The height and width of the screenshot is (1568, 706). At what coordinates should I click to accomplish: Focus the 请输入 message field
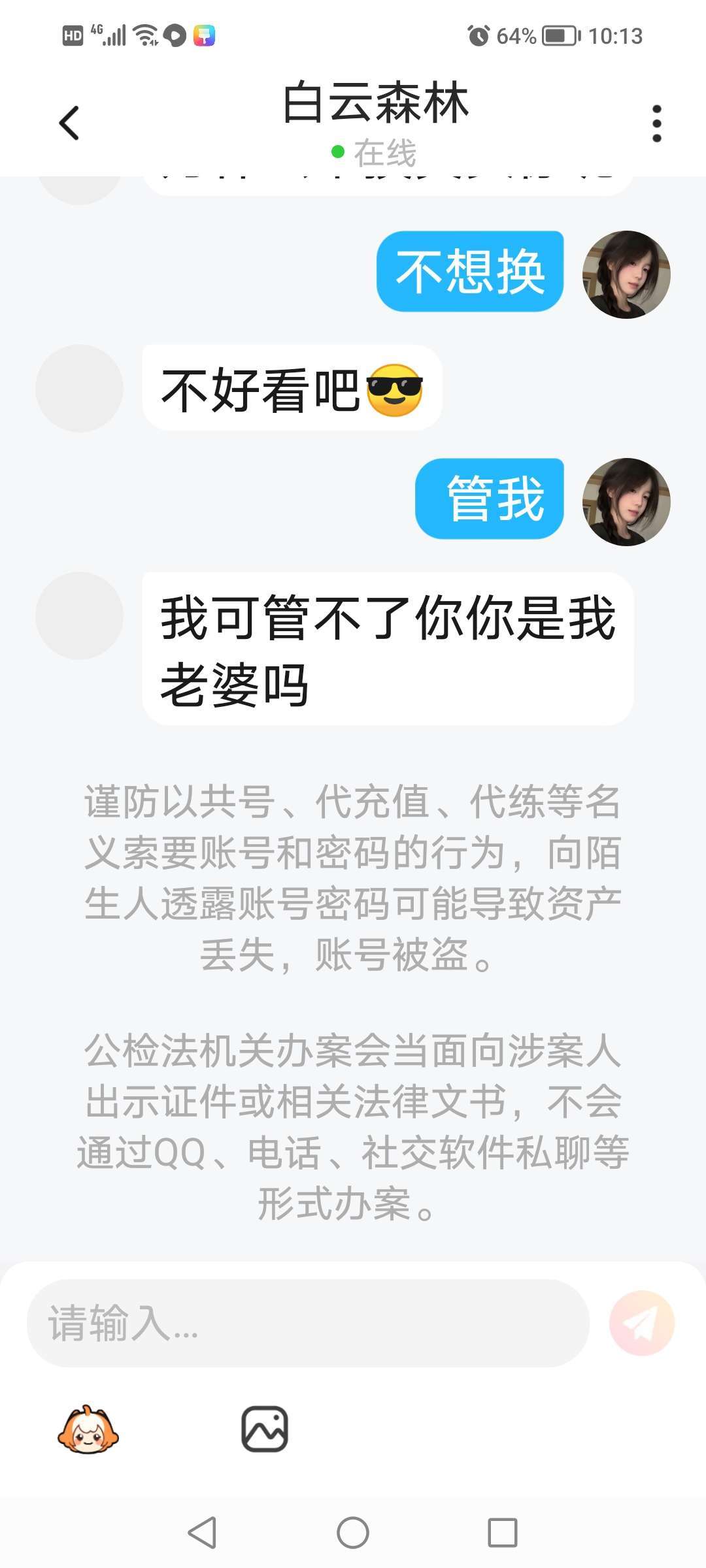tap(307, 1324)
